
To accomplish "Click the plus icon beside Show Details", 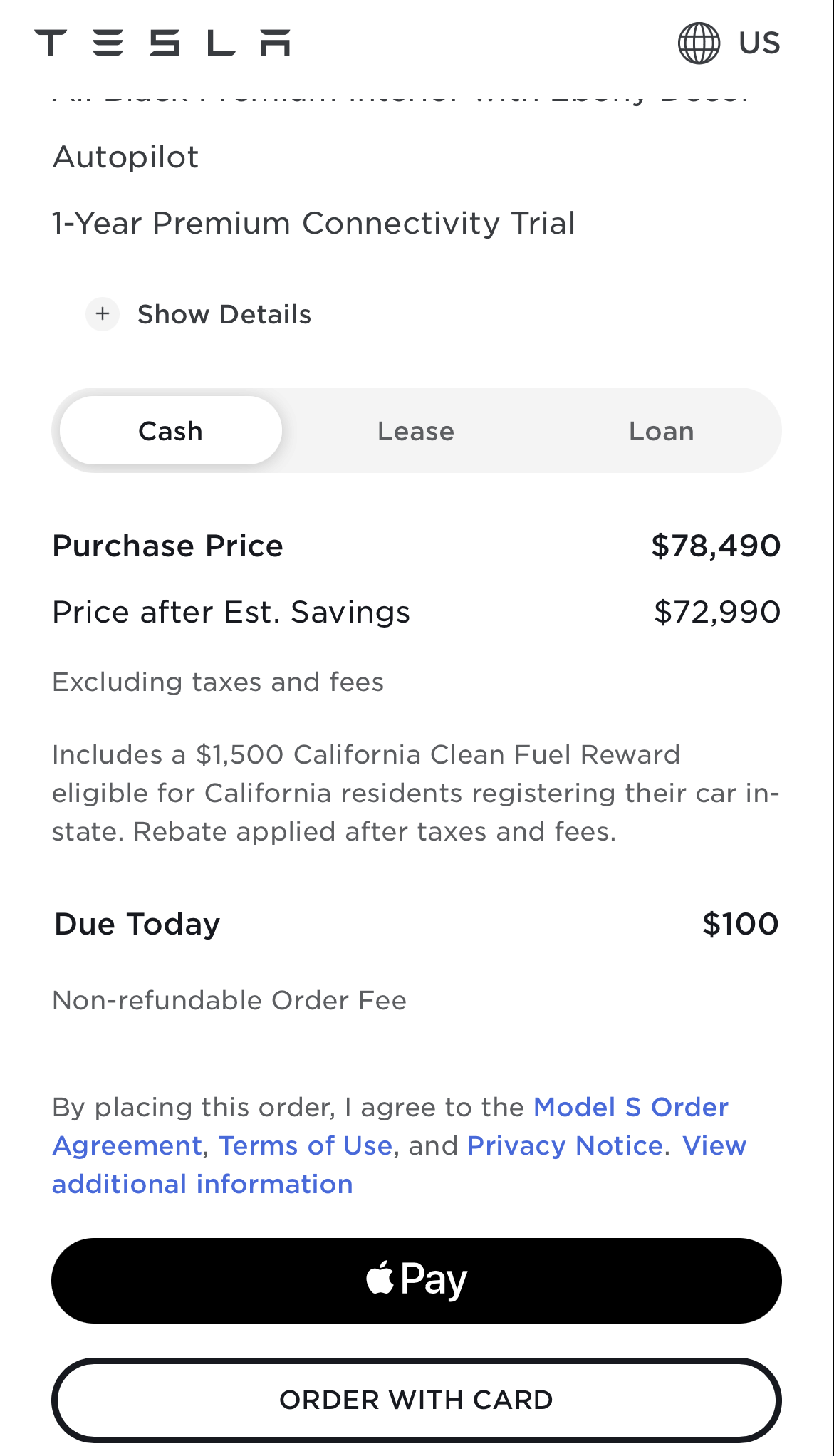I will [x=102, y=314].
